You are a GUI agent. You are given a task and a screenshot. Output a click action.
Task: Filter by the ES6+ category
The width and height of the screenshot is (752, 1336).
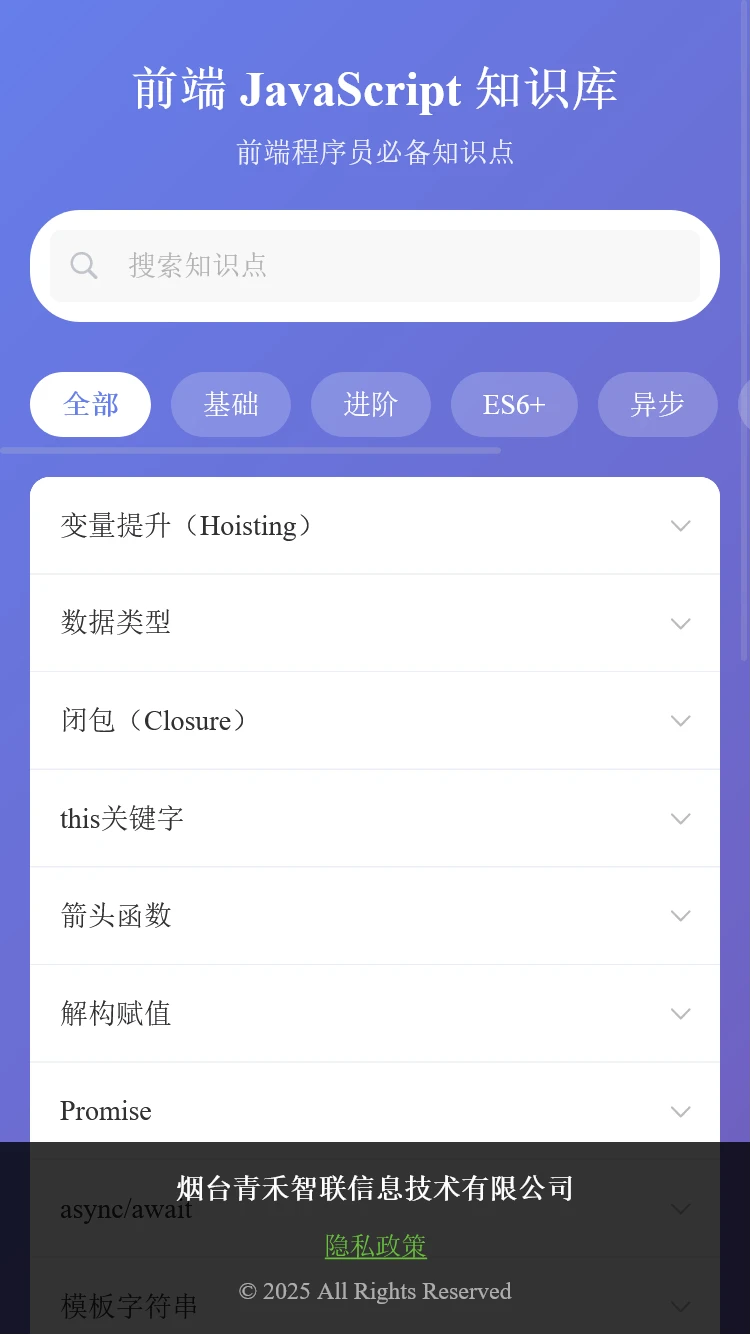pyautogui.click(x=514, y=404)
